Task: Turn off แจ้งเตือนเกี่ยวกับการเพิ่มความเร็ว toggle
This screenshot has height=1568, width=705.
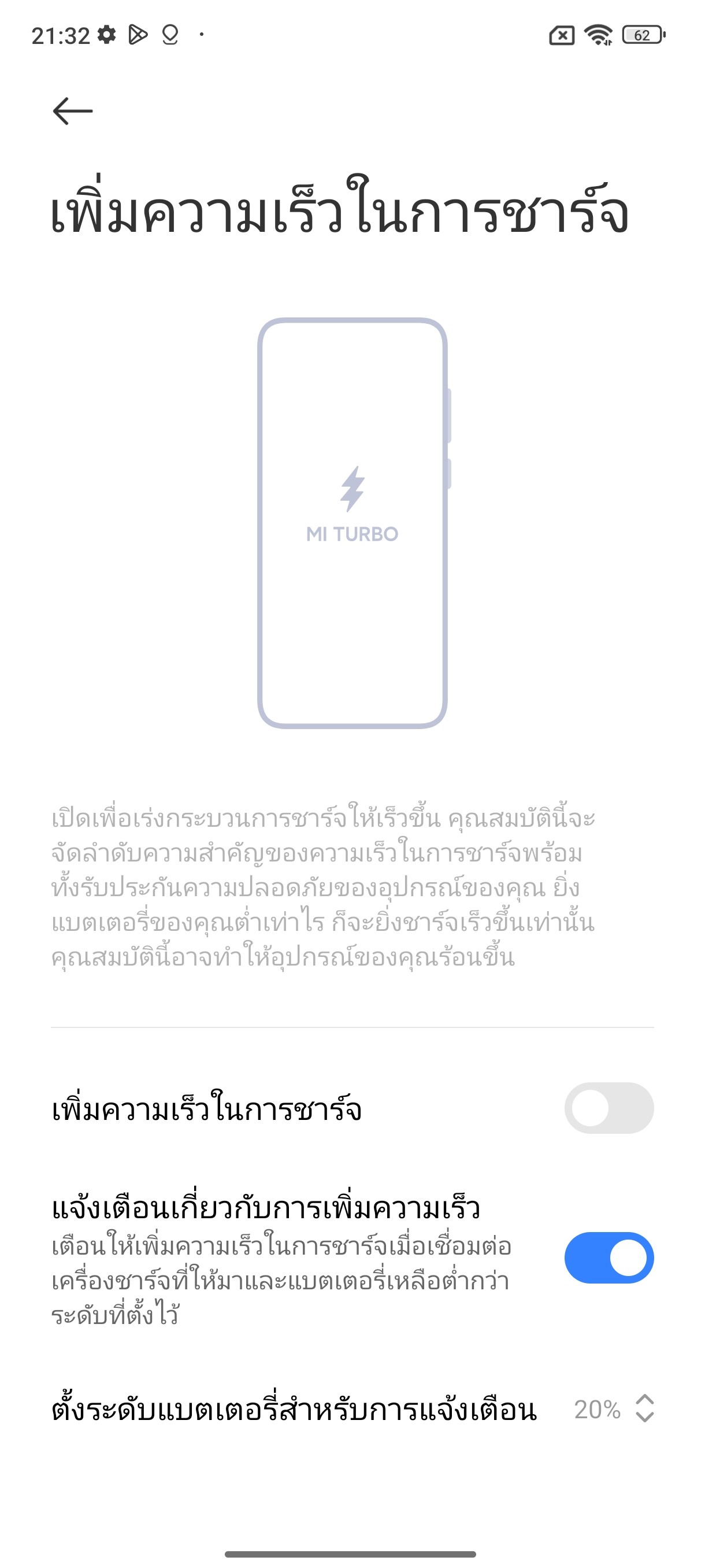Action: point(608,1258)
